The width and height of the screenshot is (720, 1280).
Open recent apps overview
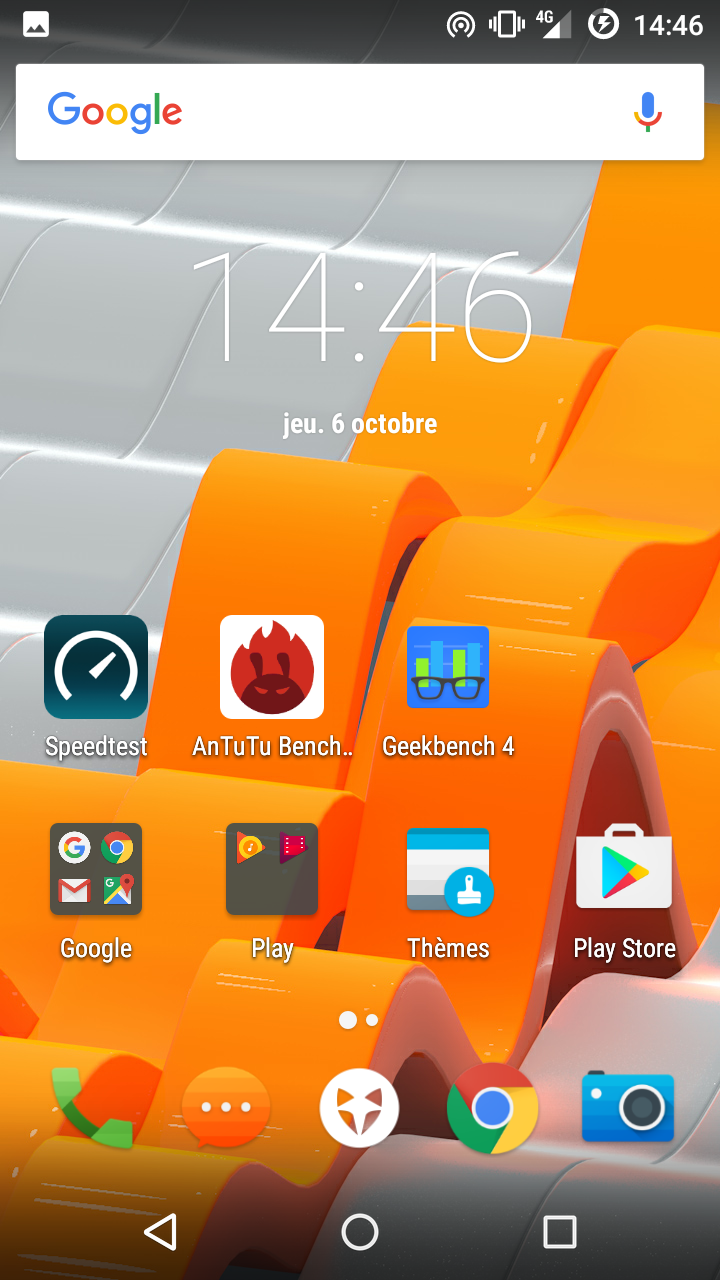(560, 1232)
